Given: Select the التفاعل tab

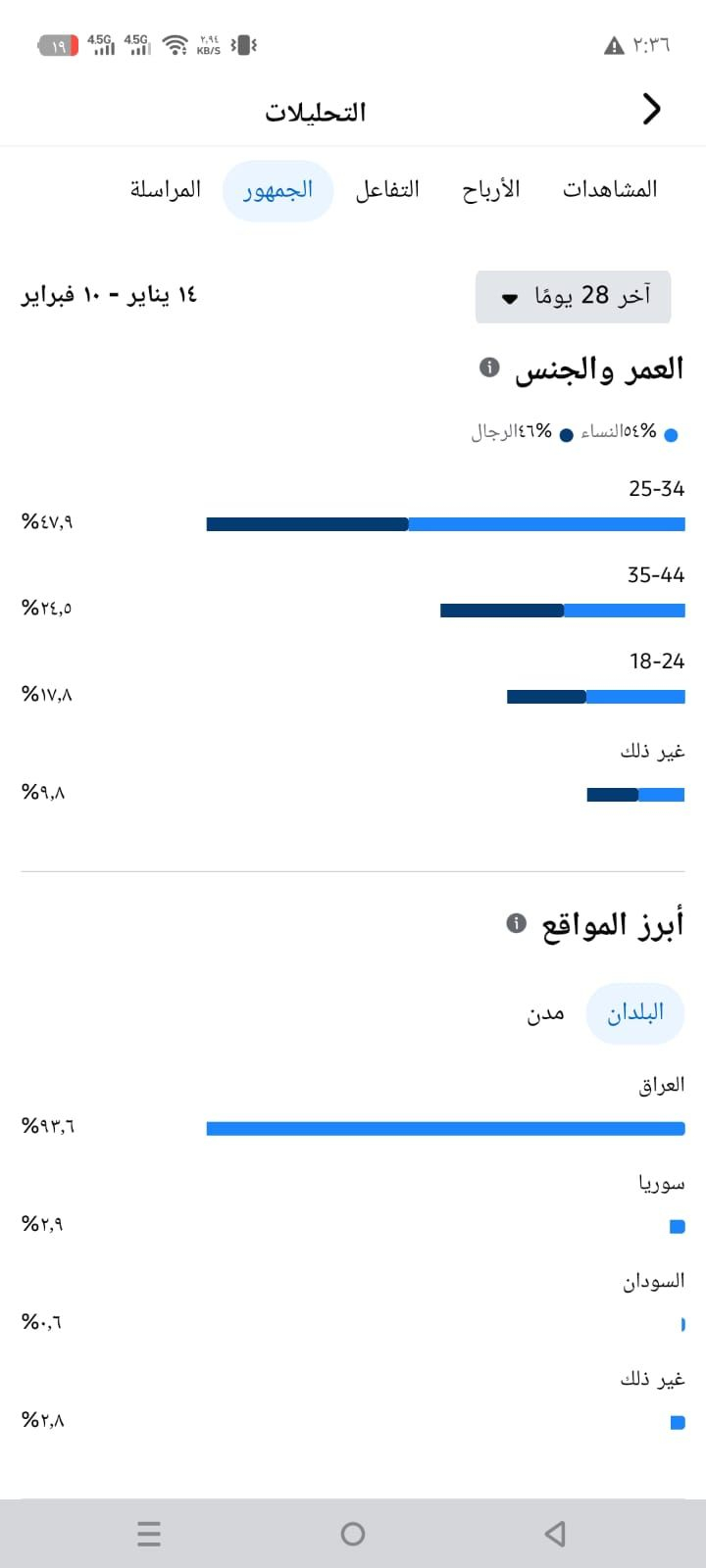Looking at the screenshot, I should coord(387,189).
